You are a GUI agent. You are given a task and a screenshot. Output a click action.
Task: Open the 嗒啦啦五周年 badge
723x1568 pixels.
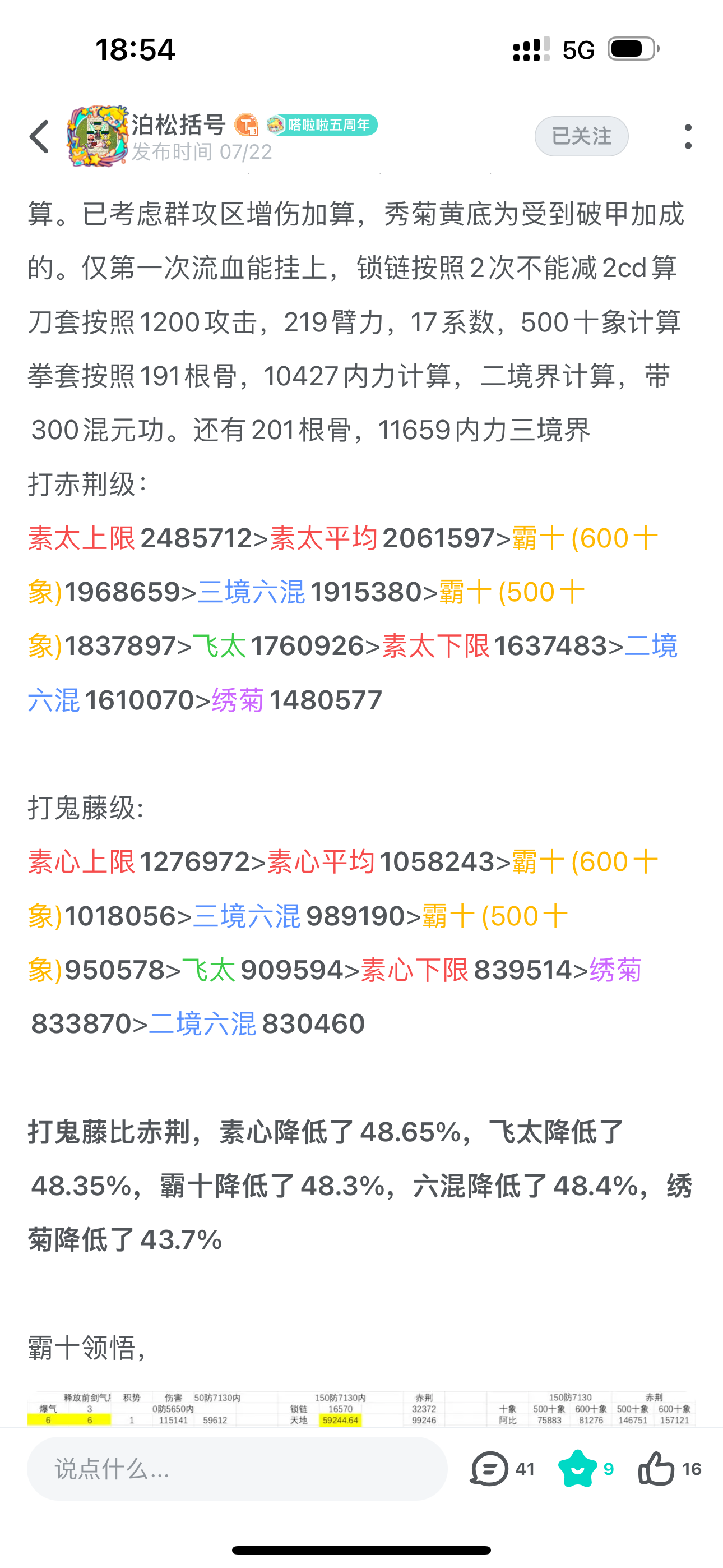tap(322, 125)
